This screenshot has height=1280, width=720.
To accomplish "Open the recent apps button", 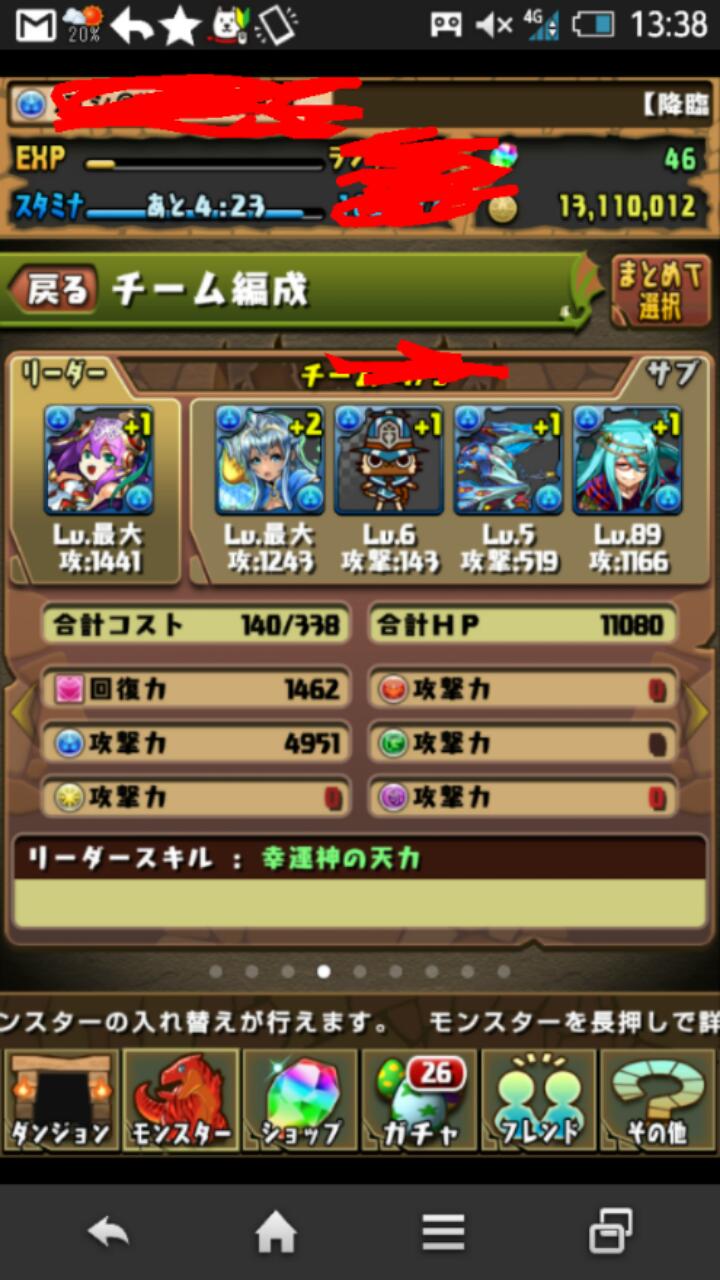I will (610, 1232).
